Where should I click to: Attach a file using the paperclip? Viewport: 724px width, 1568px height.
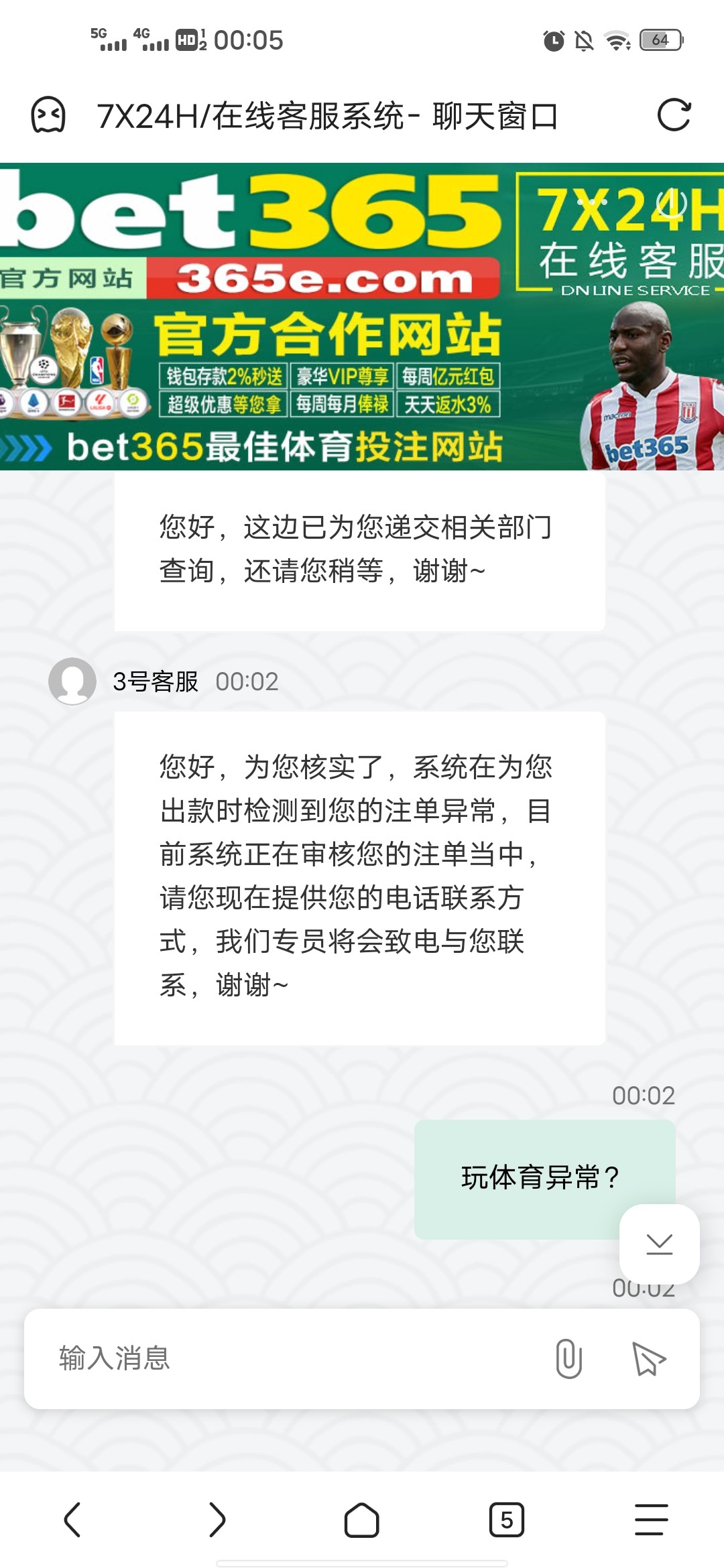click(x=568, y=1358)
